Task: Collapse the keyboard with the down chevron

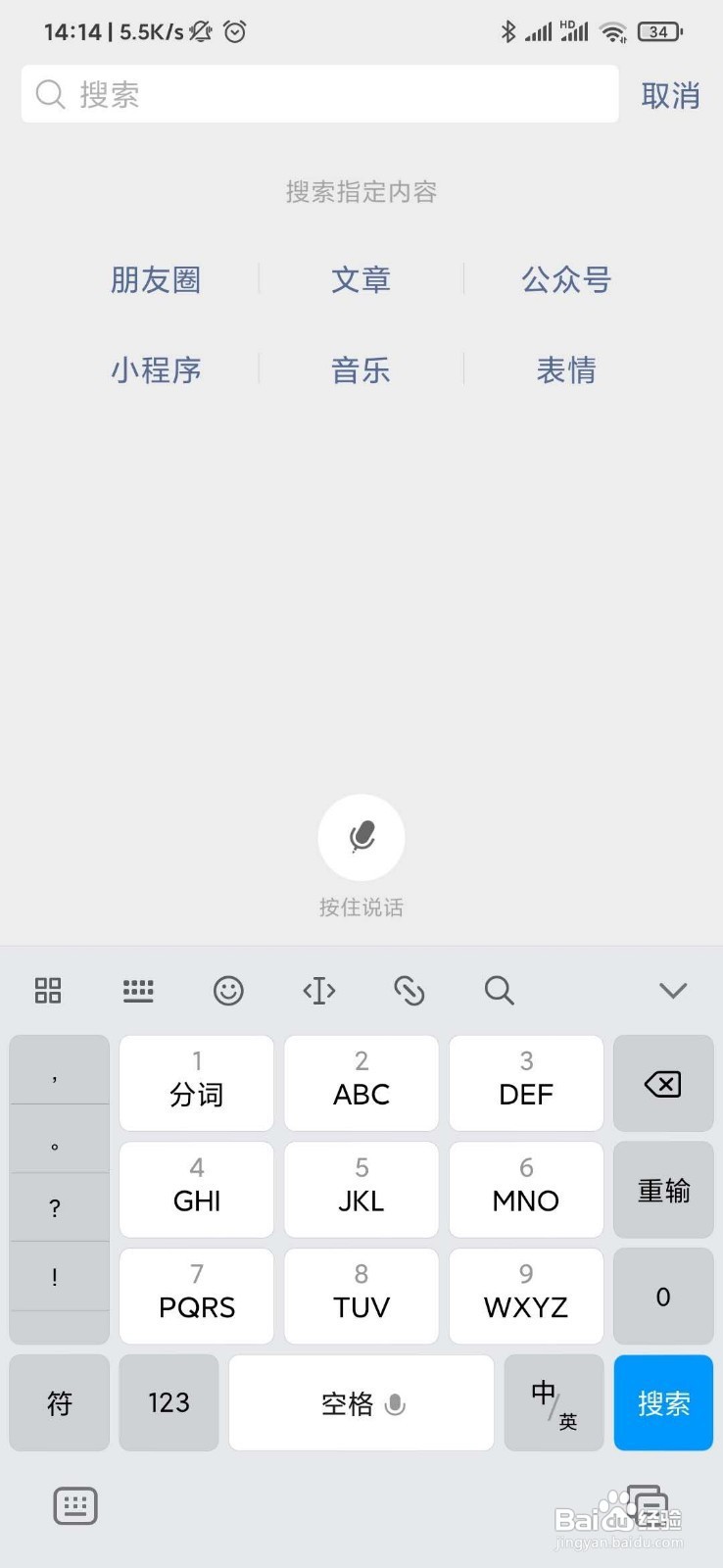Action: pos(673,991)
